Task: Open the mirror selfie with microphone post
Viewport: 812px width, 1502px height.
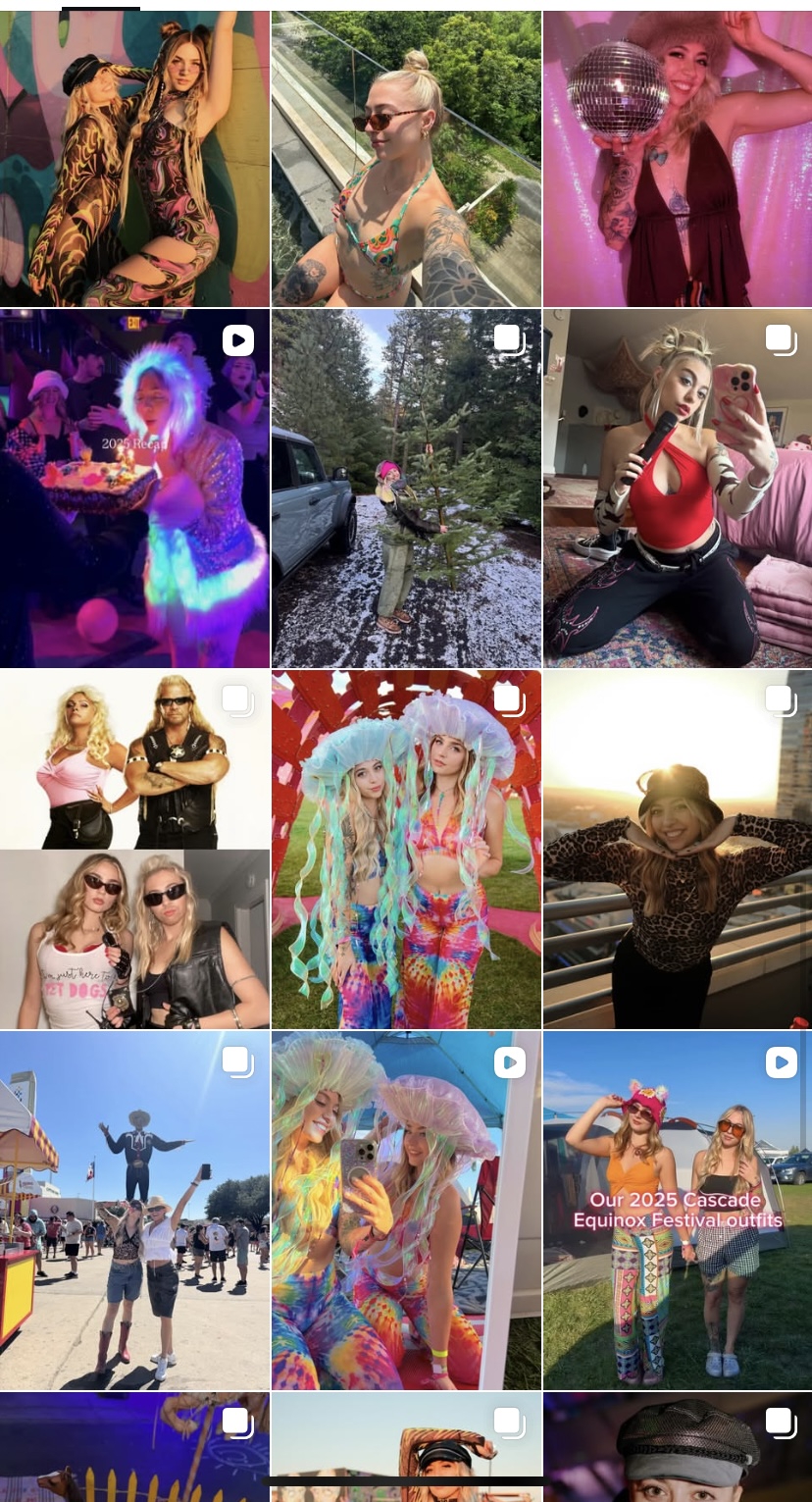Action: (677, 489)
